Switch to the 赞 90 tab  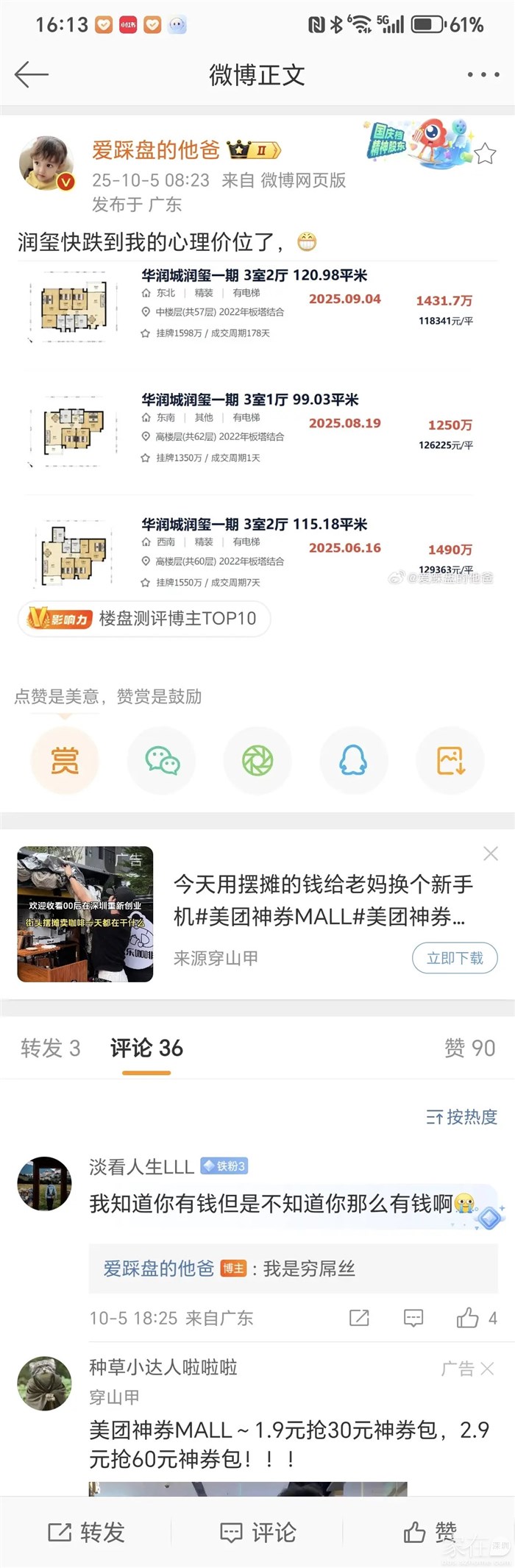coord(469,1048)
